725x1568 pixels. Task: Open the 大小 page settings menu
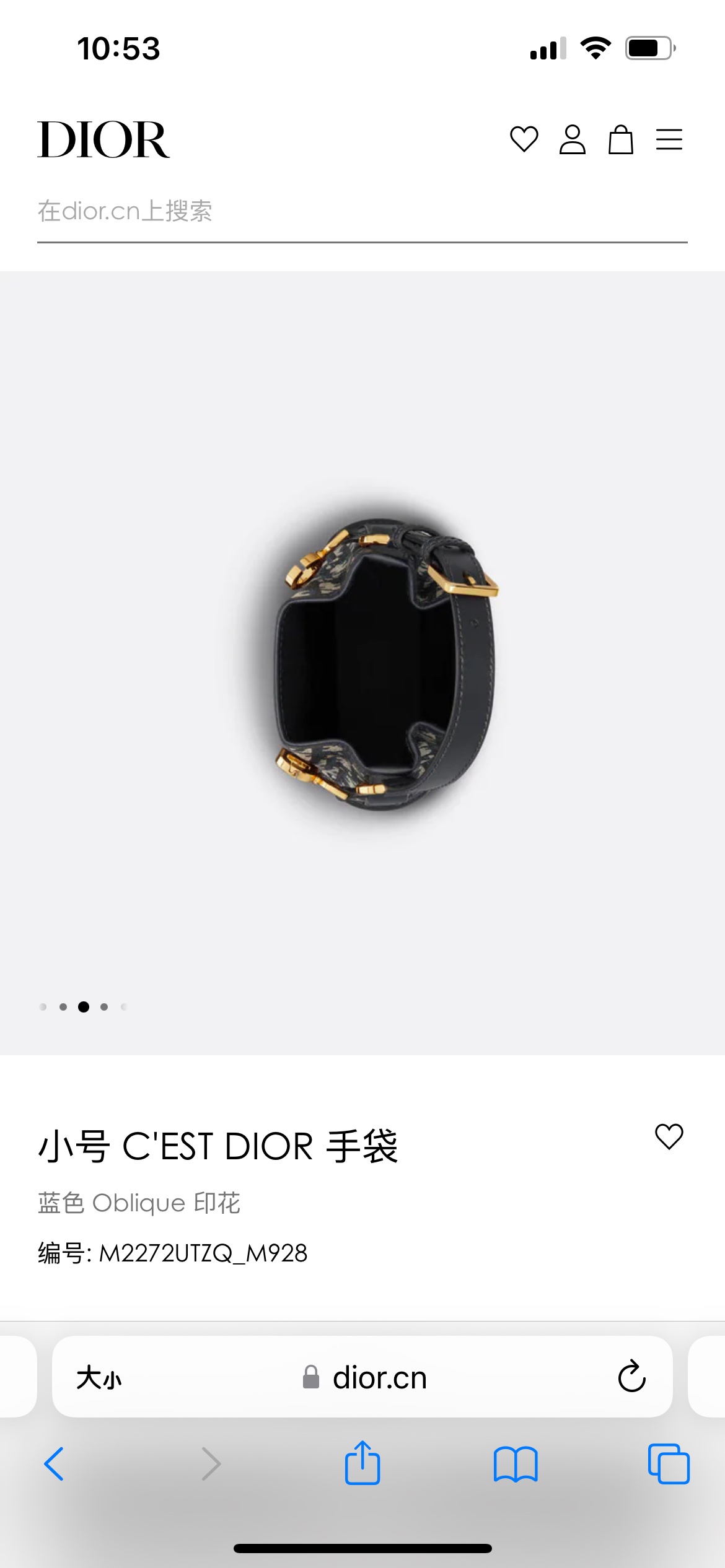(99, 1378)
